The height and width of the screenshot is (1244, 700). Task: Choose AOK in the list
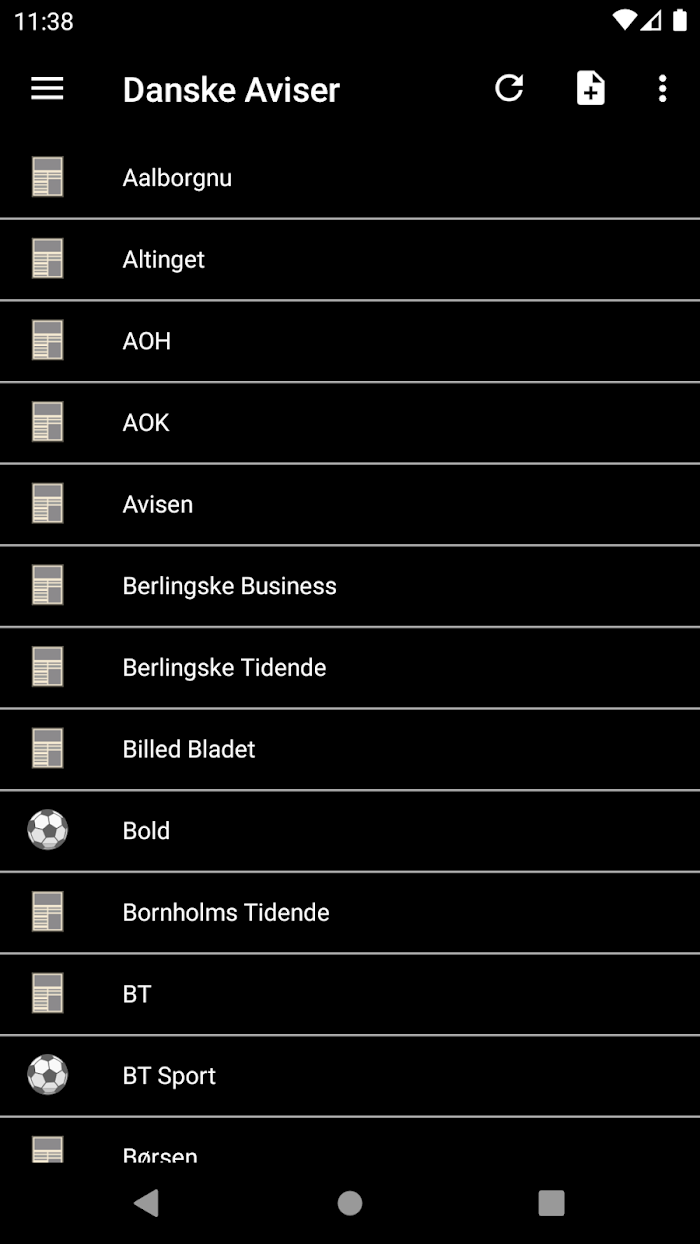click(x=350, y=423)
